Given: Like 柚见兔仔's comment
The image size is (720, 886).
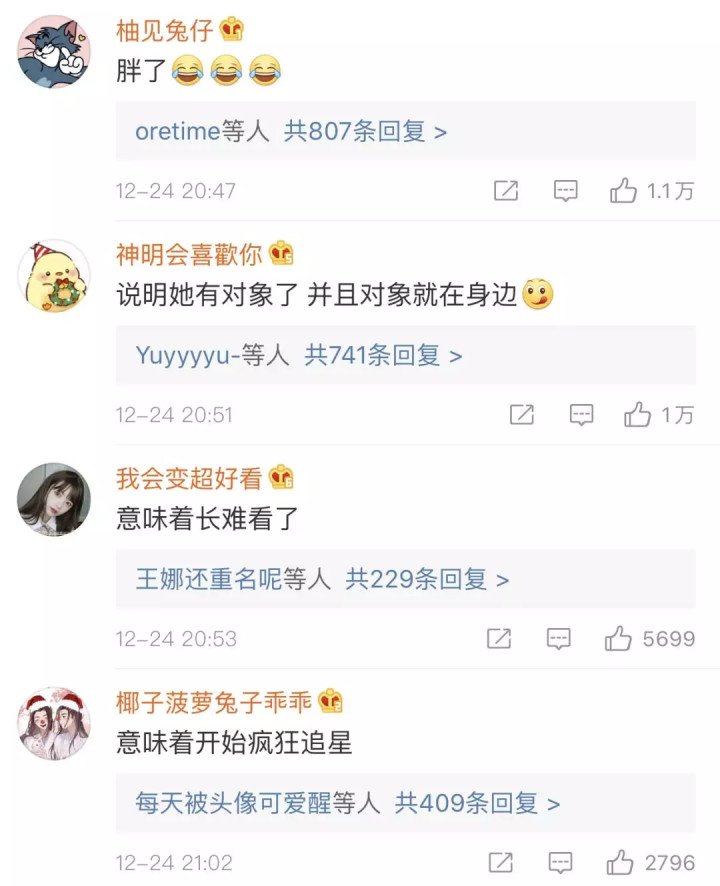Looking at the screenshot, I should [624, 190].
